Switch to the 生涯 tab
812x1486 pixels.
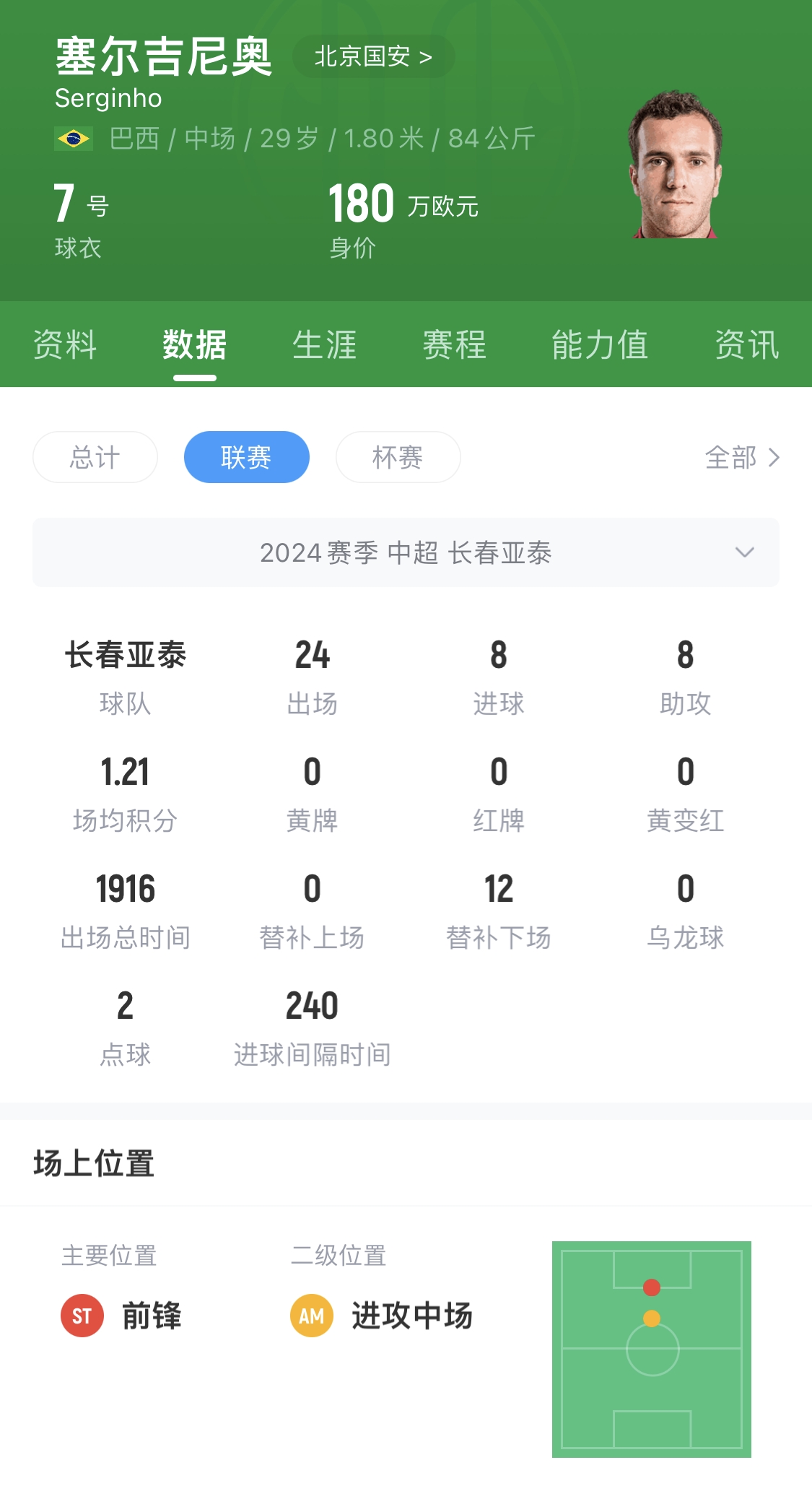tap(324, 344)
